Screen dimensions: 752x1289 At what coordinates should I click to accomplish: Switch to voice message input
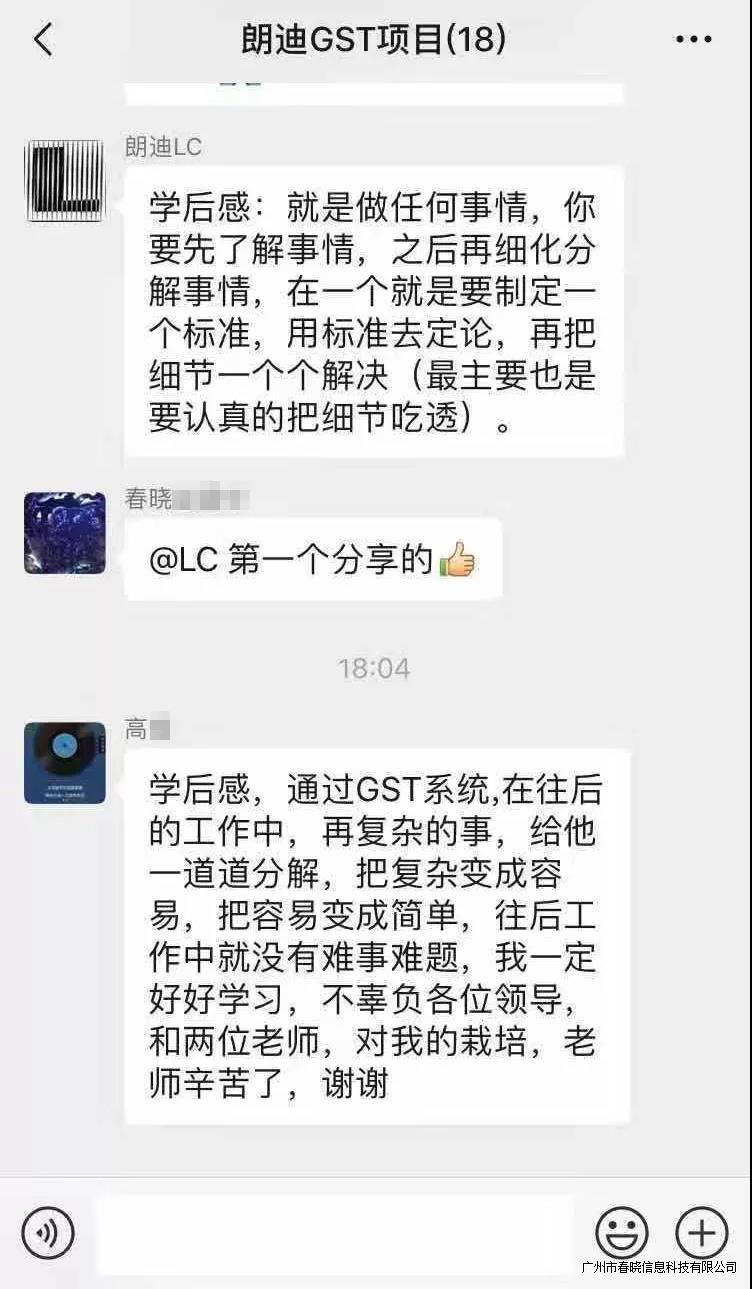click(x=47, y=1232)
